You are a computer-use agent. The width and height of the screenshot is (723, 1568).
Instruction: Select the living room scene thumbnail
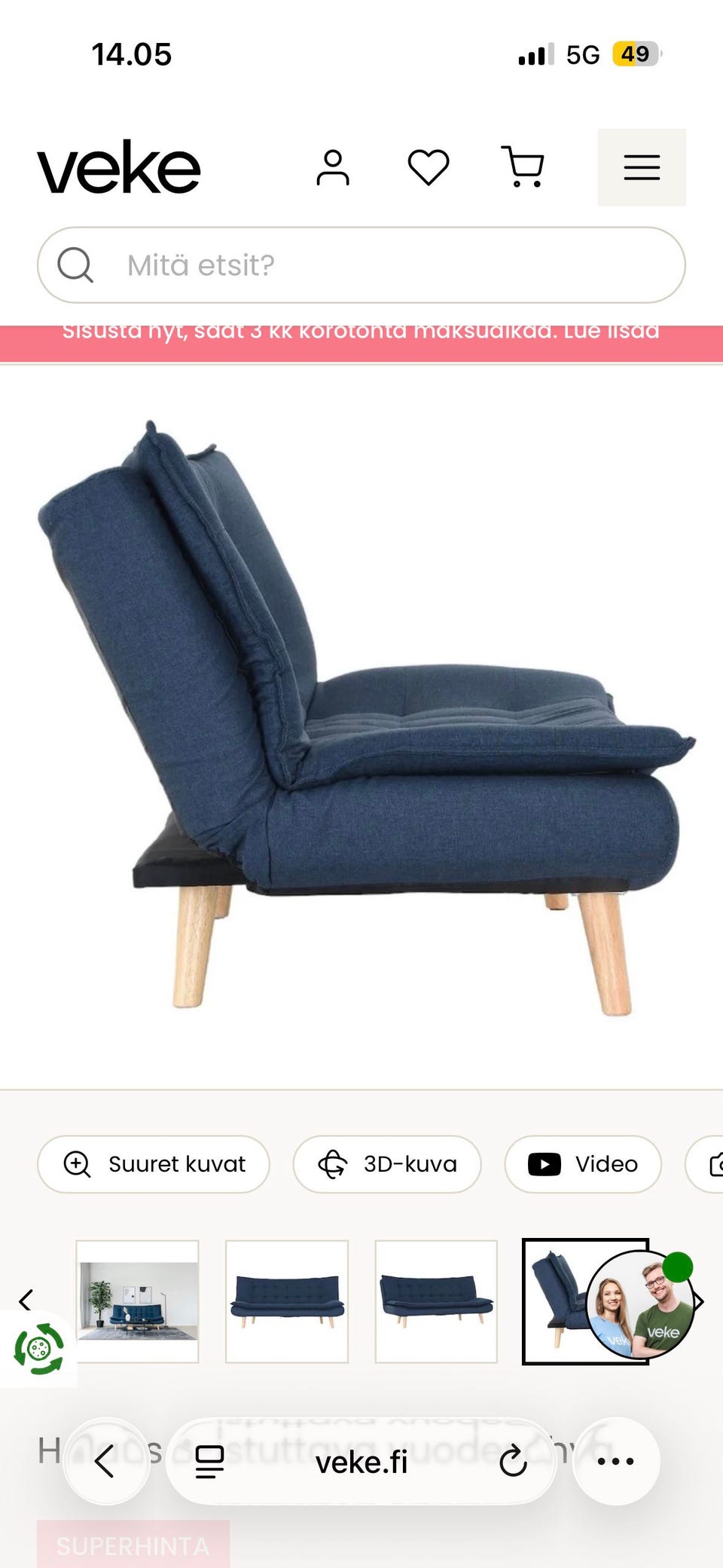coord(137,1301)
